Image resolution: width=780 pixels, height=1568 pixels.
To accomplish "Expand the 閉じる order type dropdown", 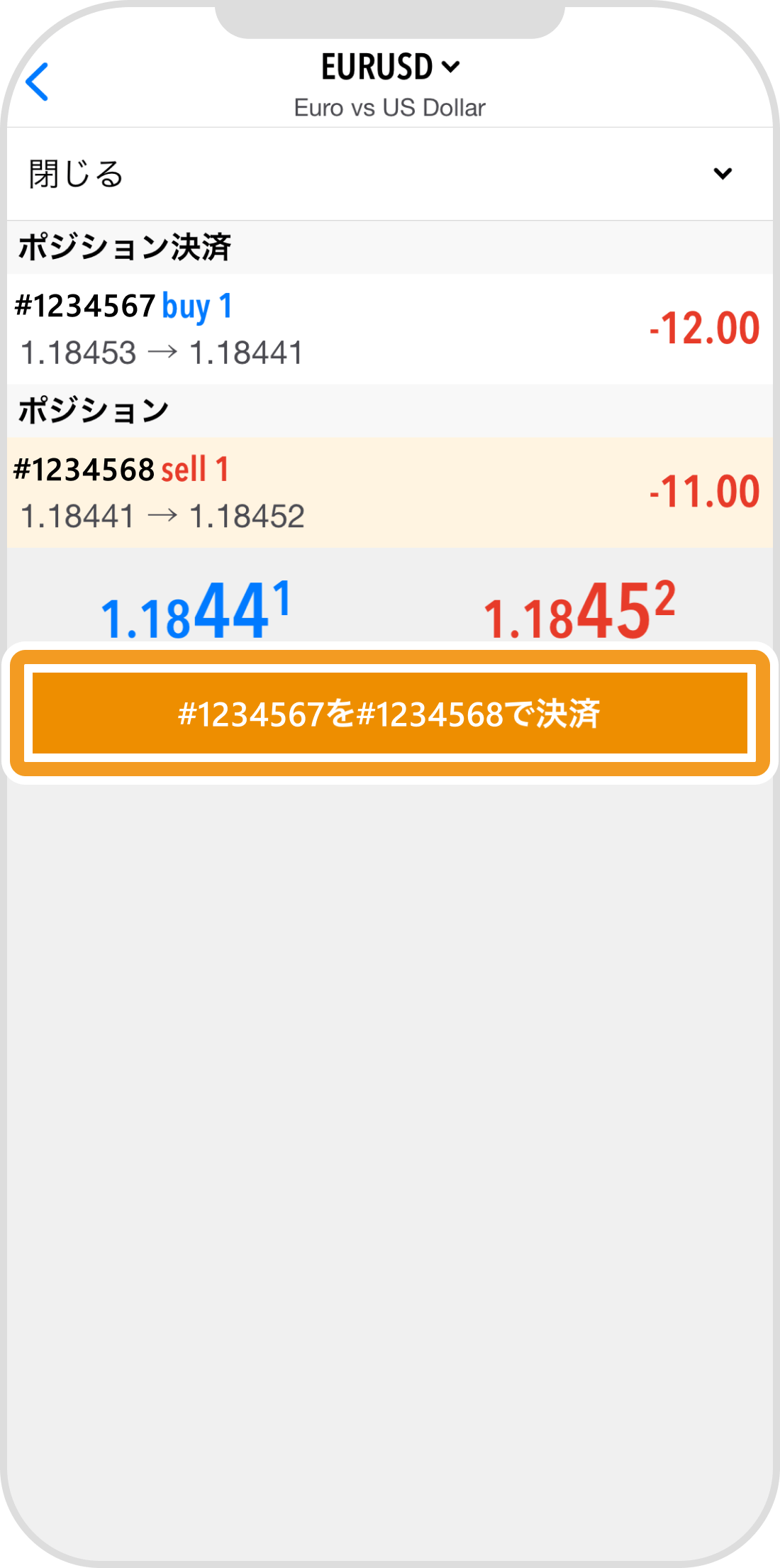I will (722, 174).
